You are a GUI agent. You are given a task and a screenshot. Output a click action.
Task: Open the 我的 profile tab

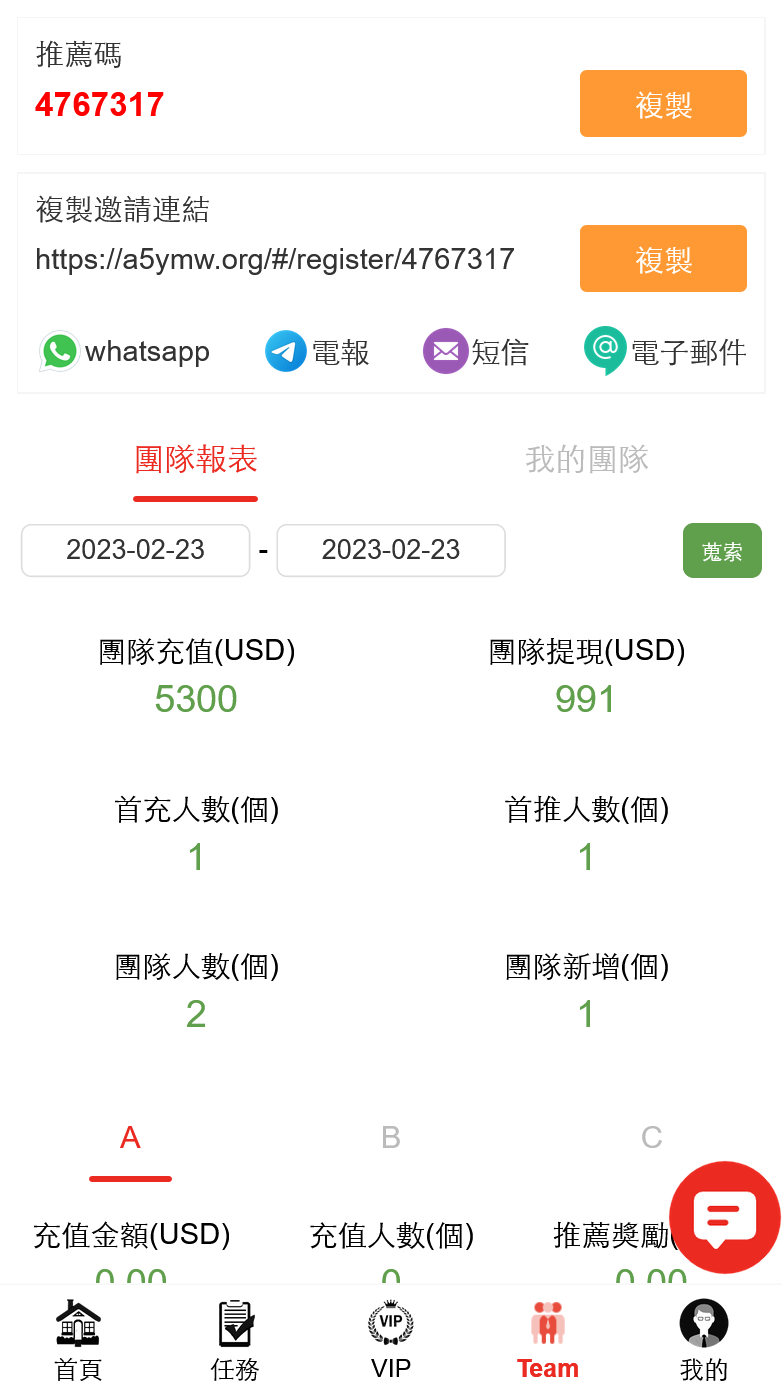[704, 1340]
